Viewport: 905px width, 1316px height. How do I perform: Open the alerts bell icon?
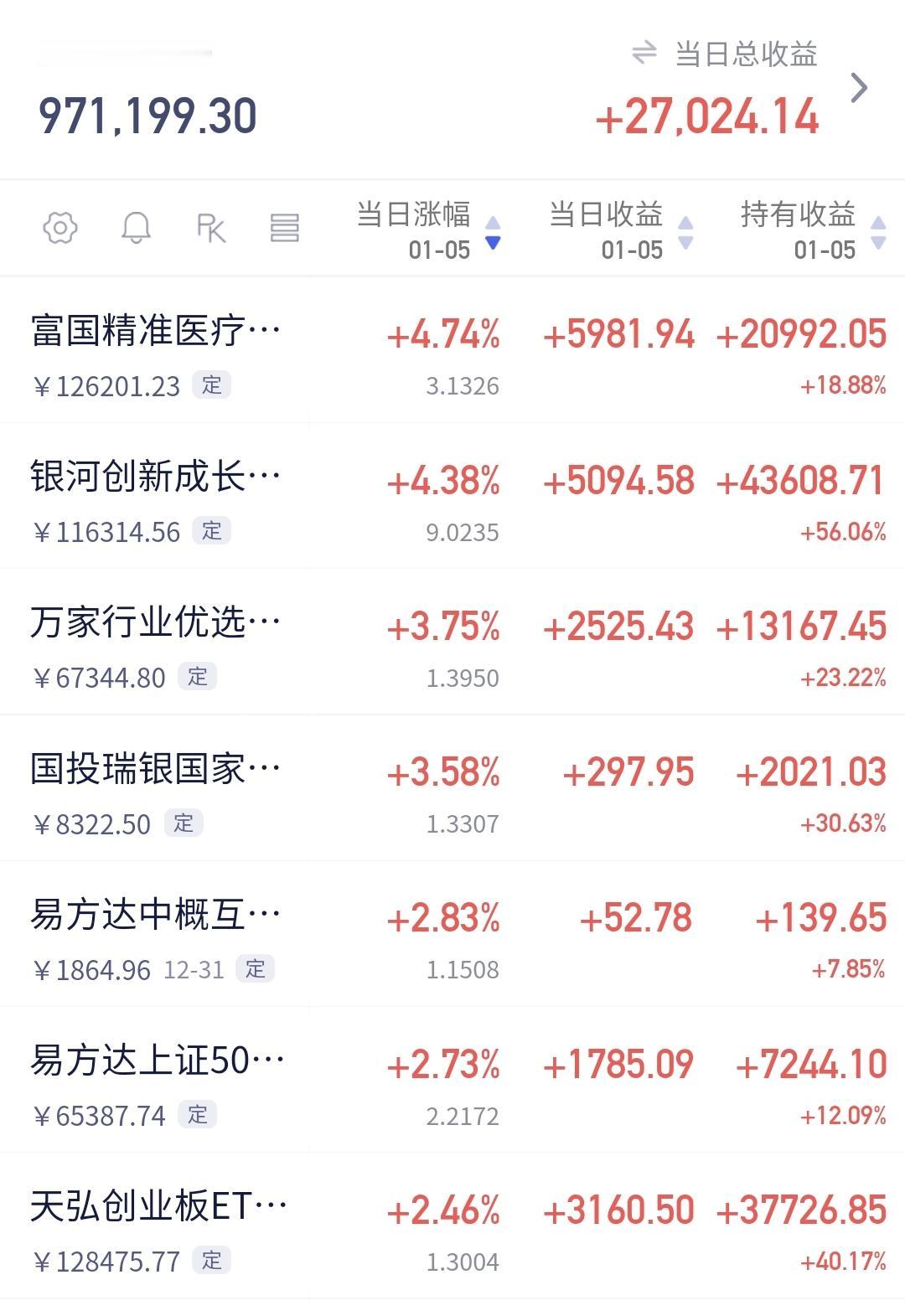click(136, 228)
